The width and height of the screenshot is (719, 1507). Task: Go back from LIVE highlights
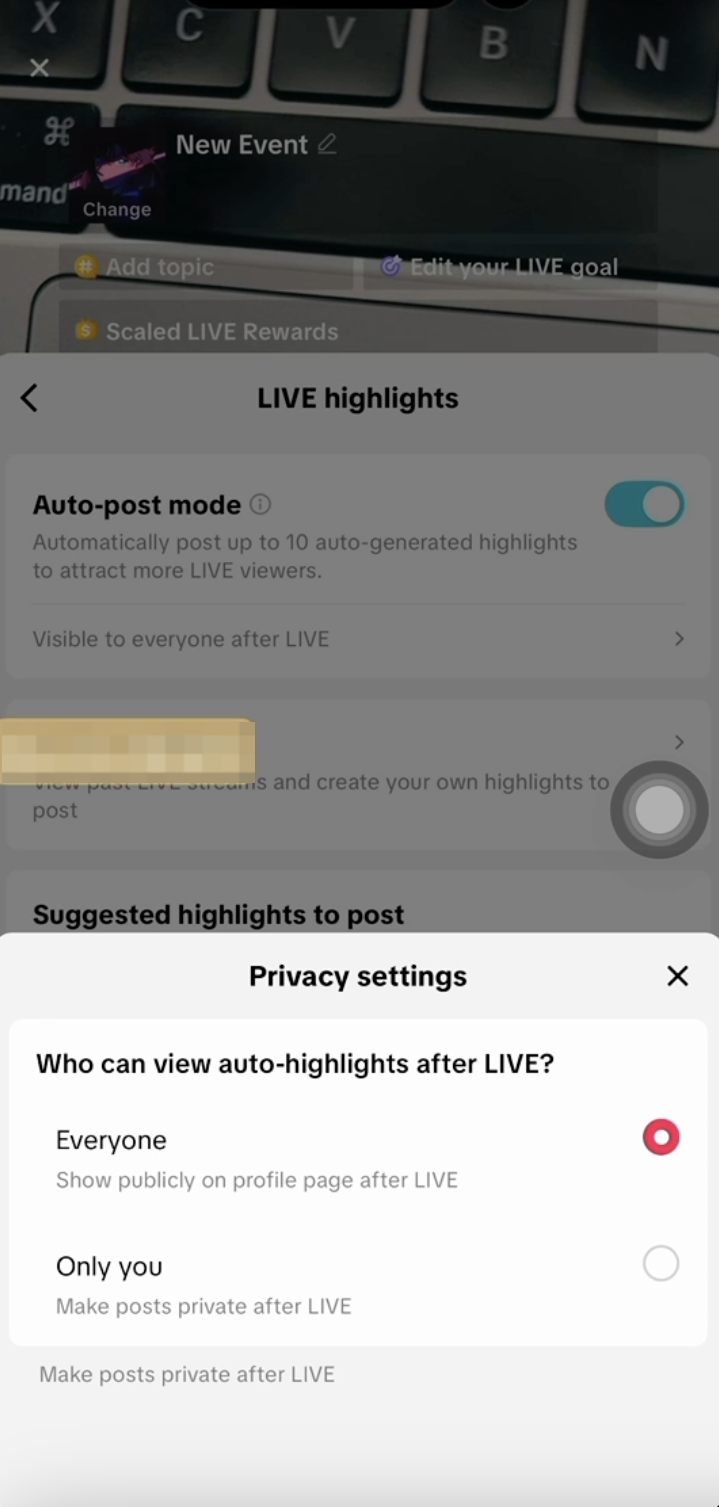(29, 398)
